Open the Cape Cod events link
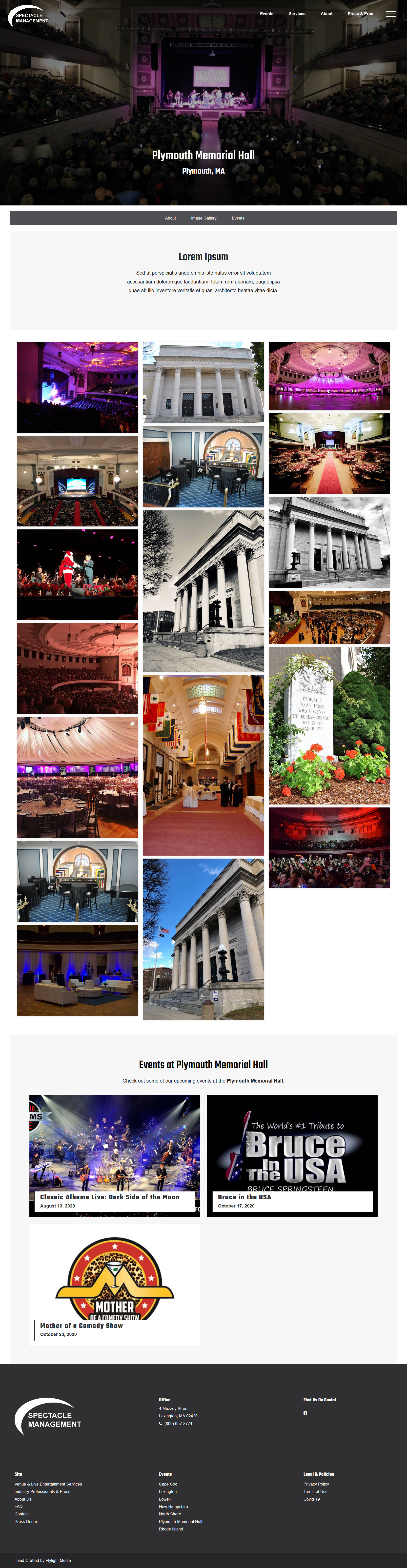This screenshot has height=1568, width=407. [x=168, y=1484]
